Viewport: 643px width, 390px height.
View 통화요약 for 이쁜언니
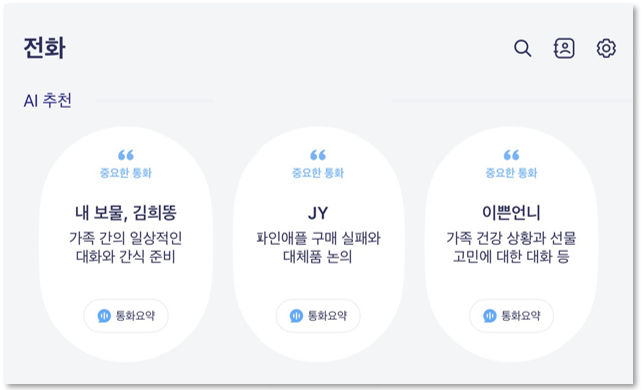(x=511, y=316)
